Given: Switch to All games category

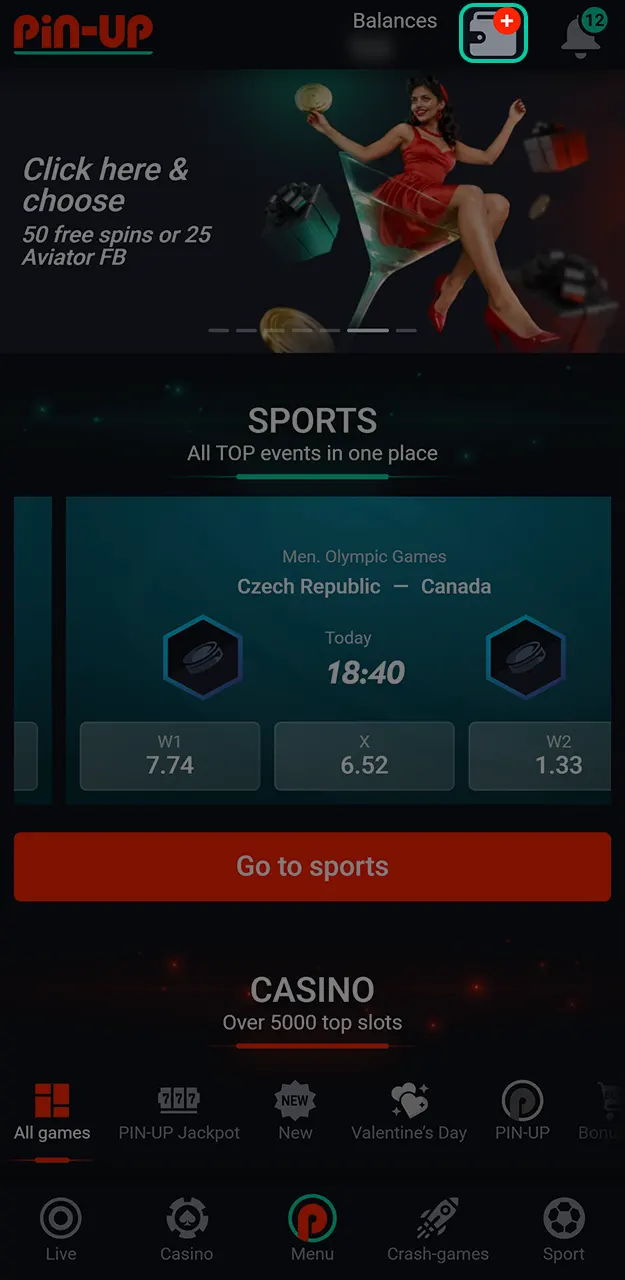Looking at the screenshot, I should 52,1112.
